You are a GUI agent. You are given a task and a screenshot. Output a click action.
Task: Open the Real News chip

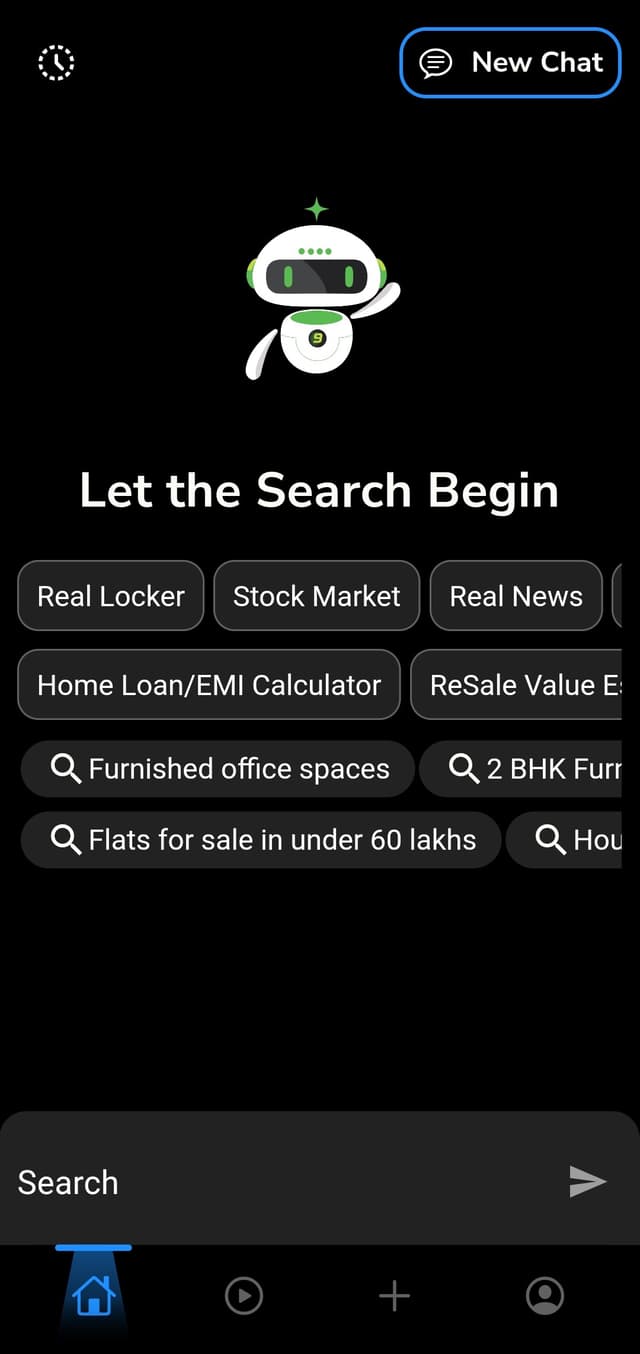[516, 596]
